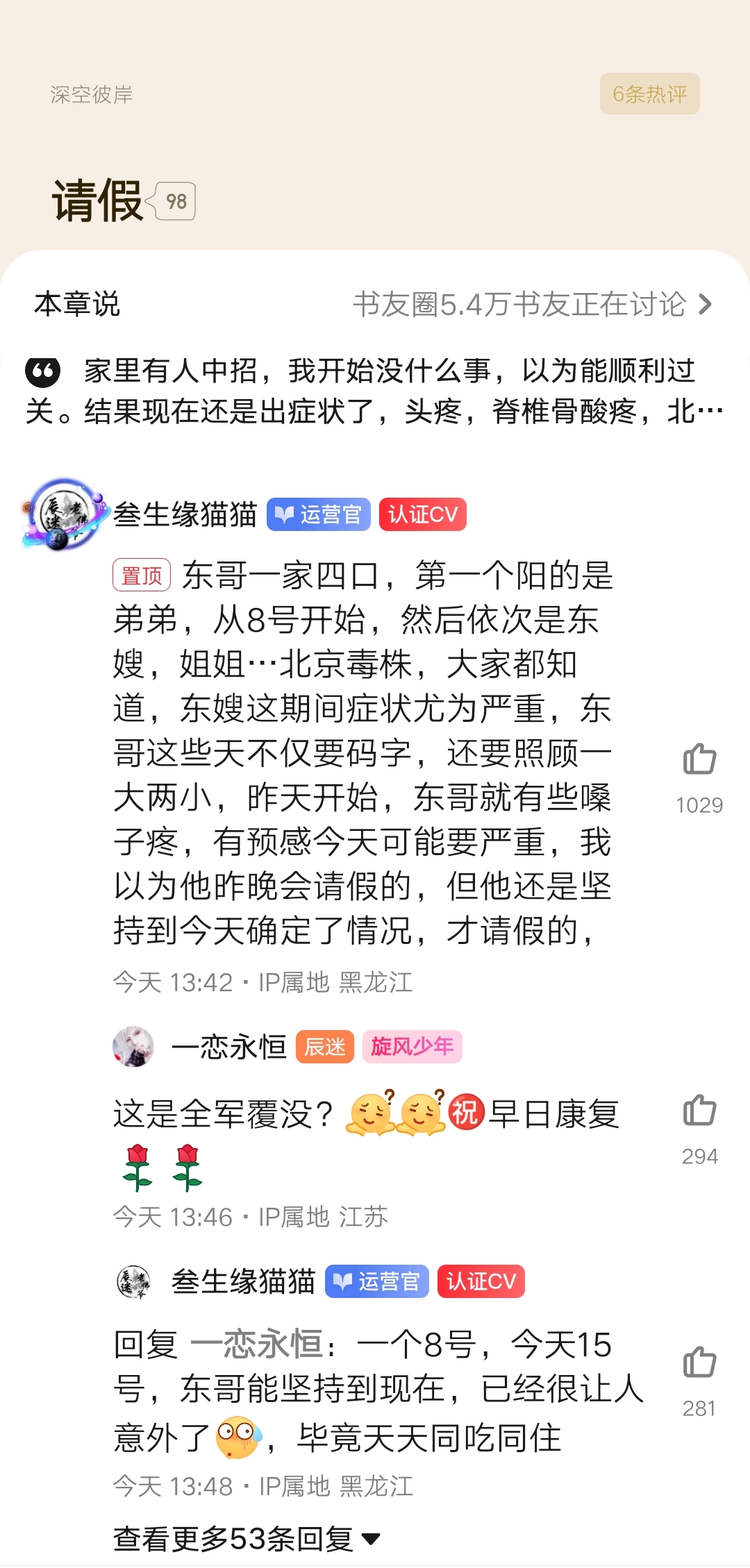The image size is (750, 1568).
Task: Tap the 置顶 pinned tag on the top comment
Action: click(x=140, y=574)
